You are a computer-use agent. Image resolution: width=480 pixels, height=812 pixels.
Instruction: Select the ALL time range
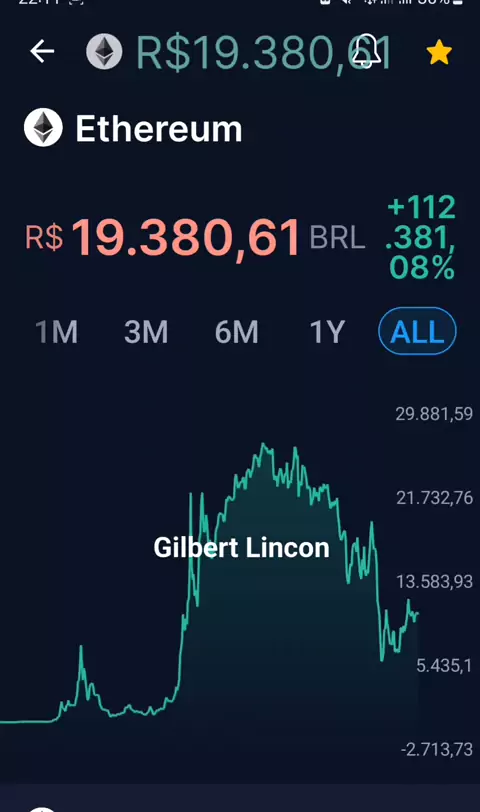click(x=417, y=331)
